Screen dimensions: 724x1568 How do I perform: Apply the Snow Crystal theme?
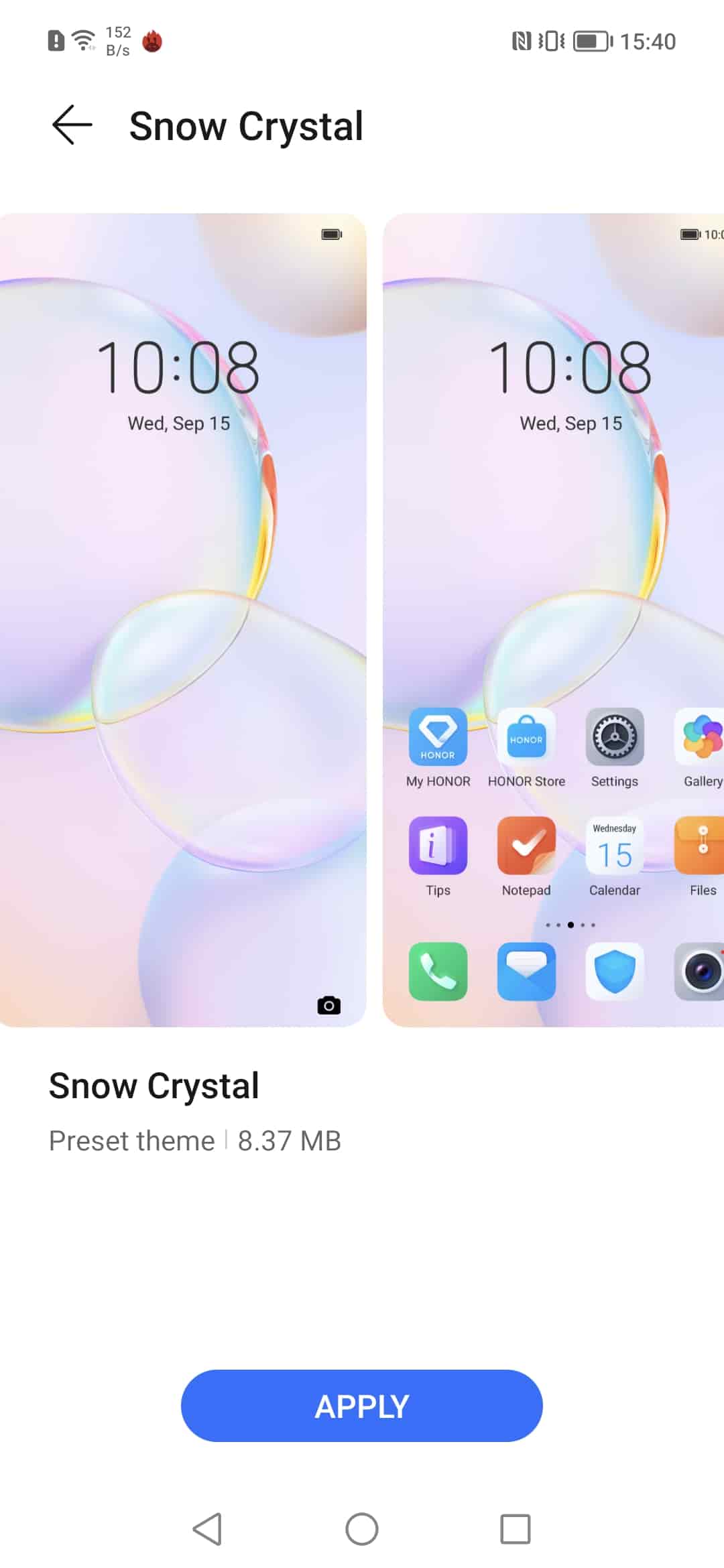coord(361,1406)
